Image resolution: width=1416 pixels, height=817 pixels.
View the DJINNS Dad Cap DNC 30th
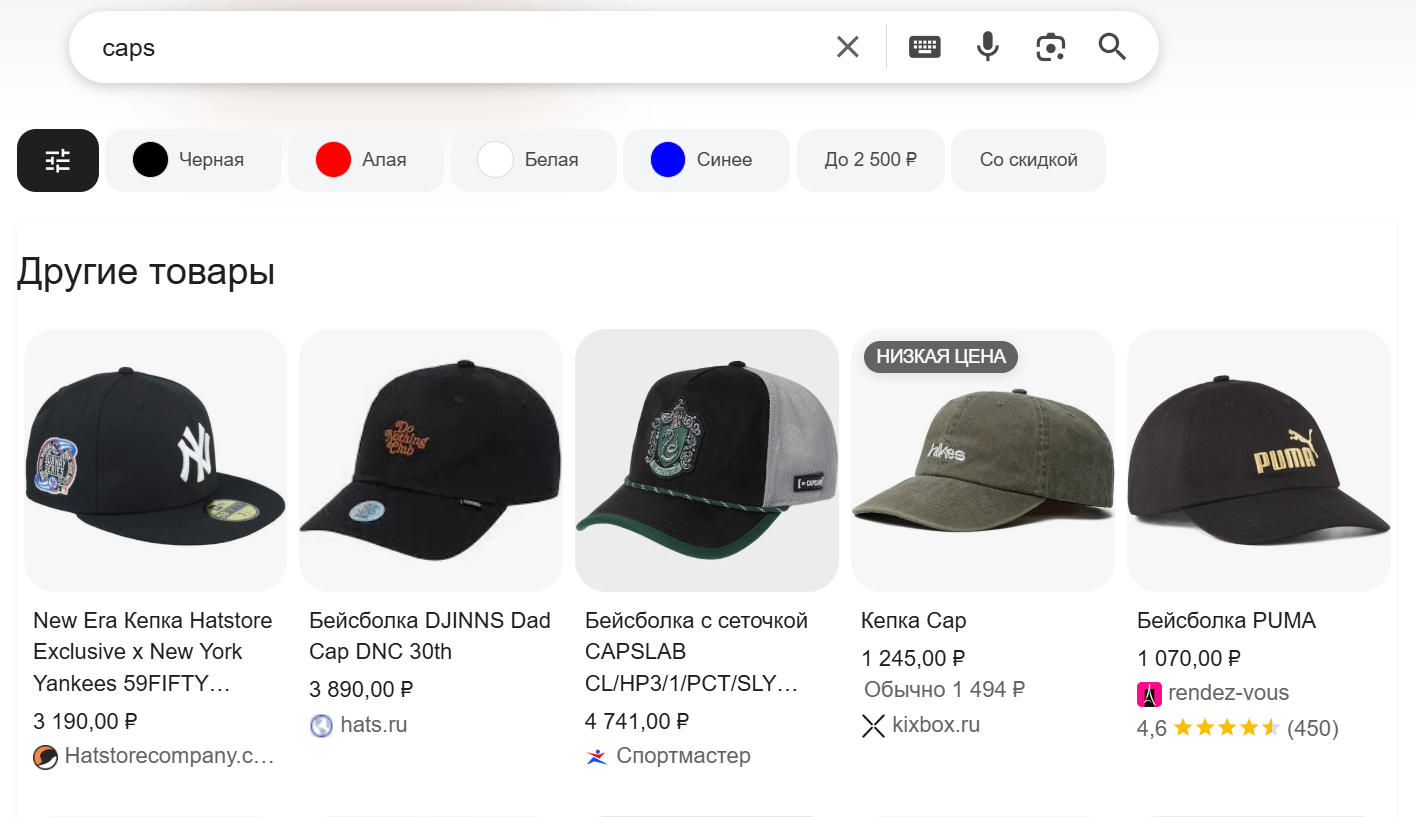pyautogui.click(x=431, y=535)
